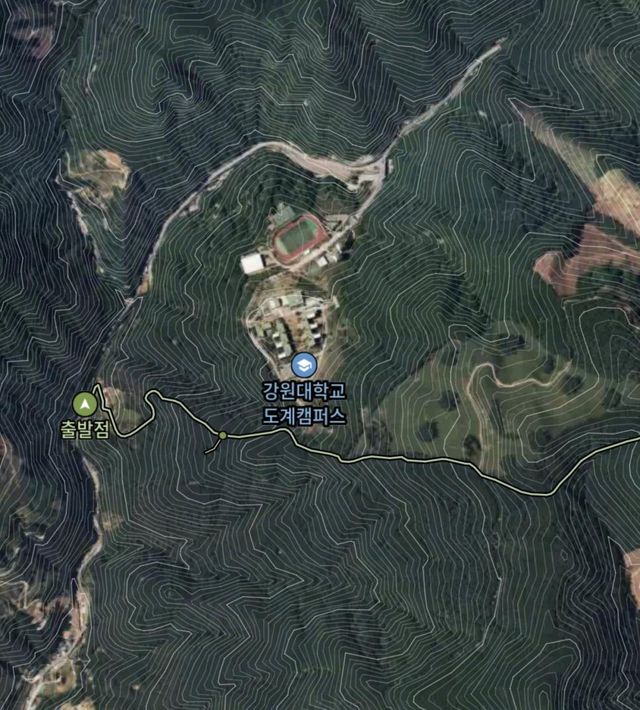
Task: Tap the 출발점 start point marker
Action: click(84, 405)
